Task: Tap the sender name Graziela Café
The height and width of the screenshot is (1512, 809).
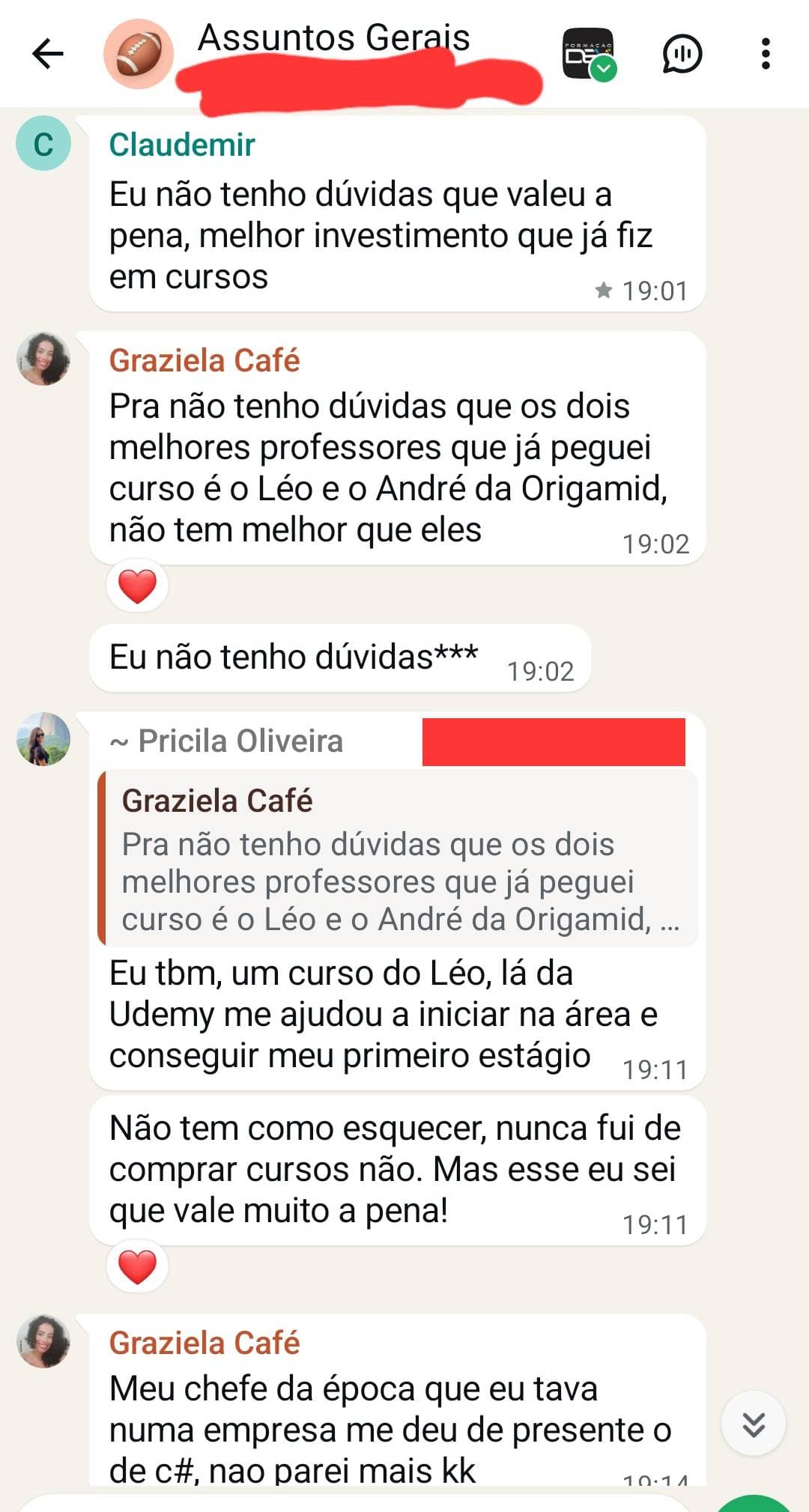Action: tap(207, 360)
